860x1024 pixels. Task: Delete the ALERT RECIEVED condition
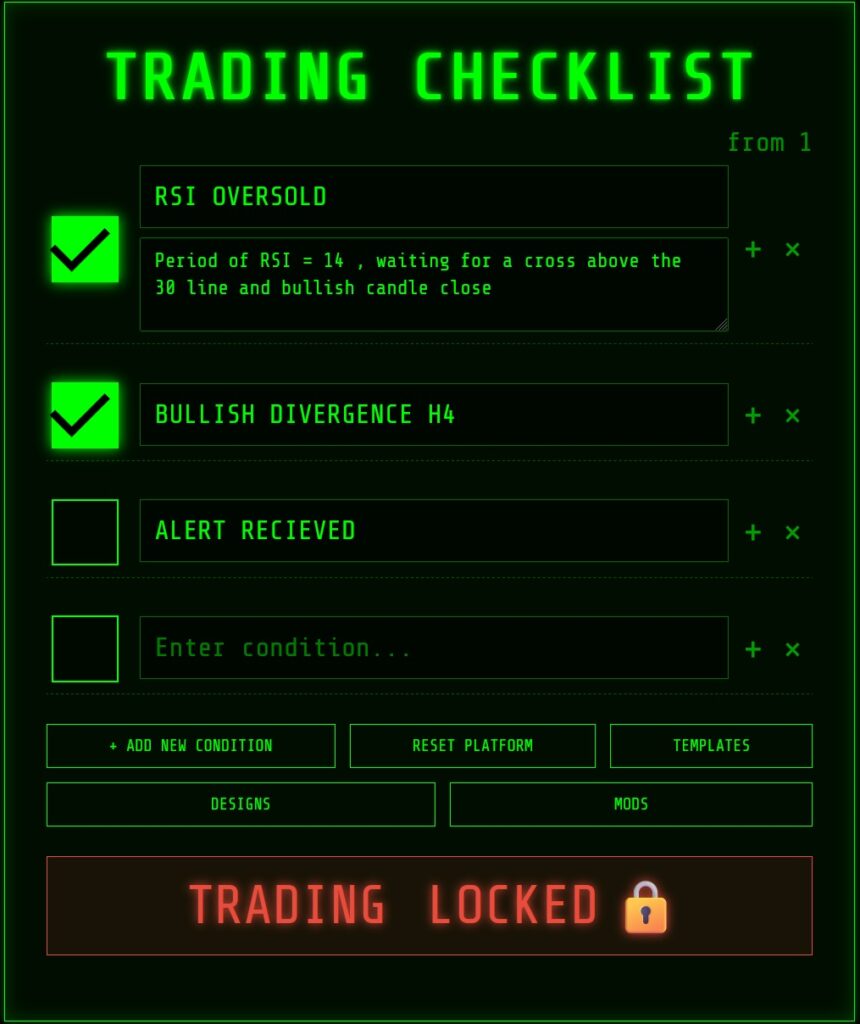792,532
